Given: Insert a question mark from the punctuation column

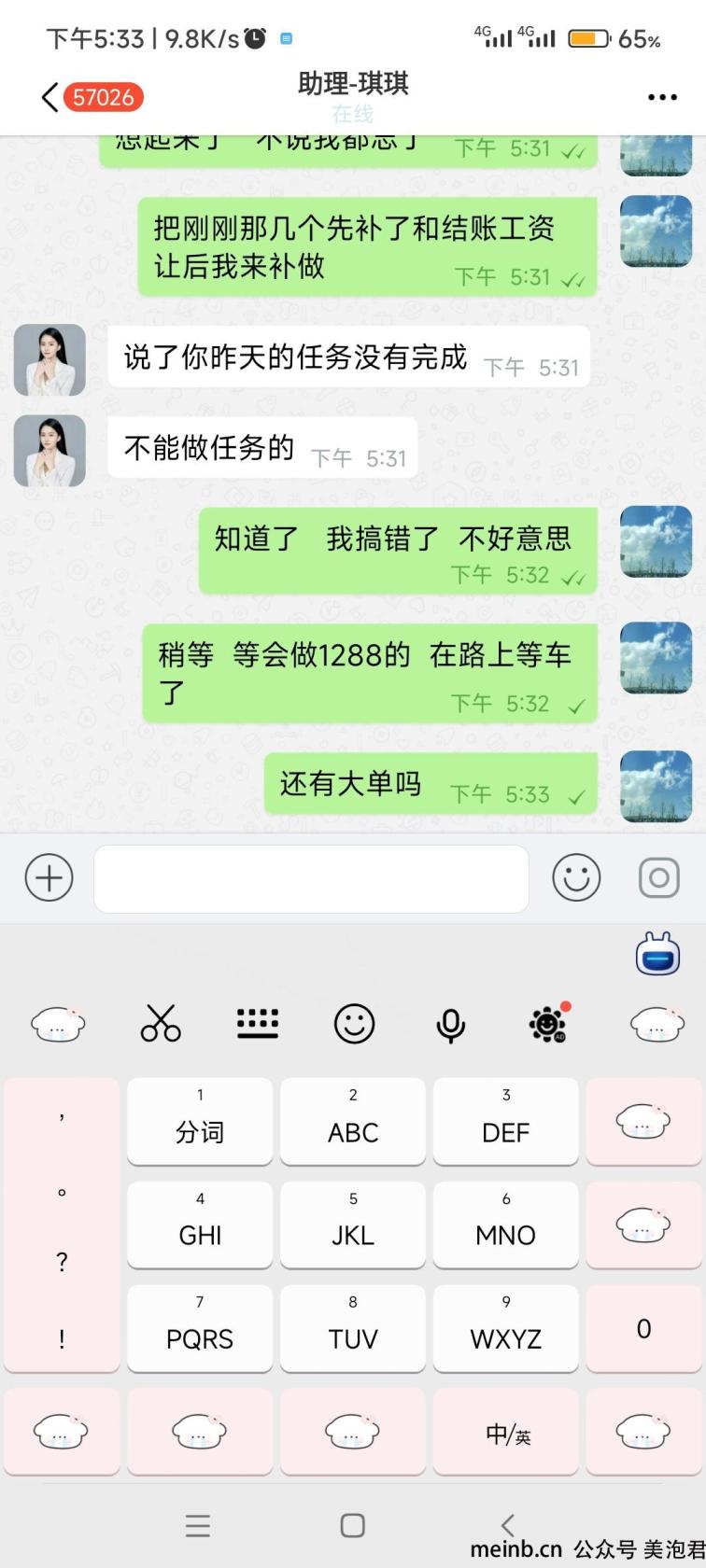Looking at the screenshot, I should tap(62, 1263).
